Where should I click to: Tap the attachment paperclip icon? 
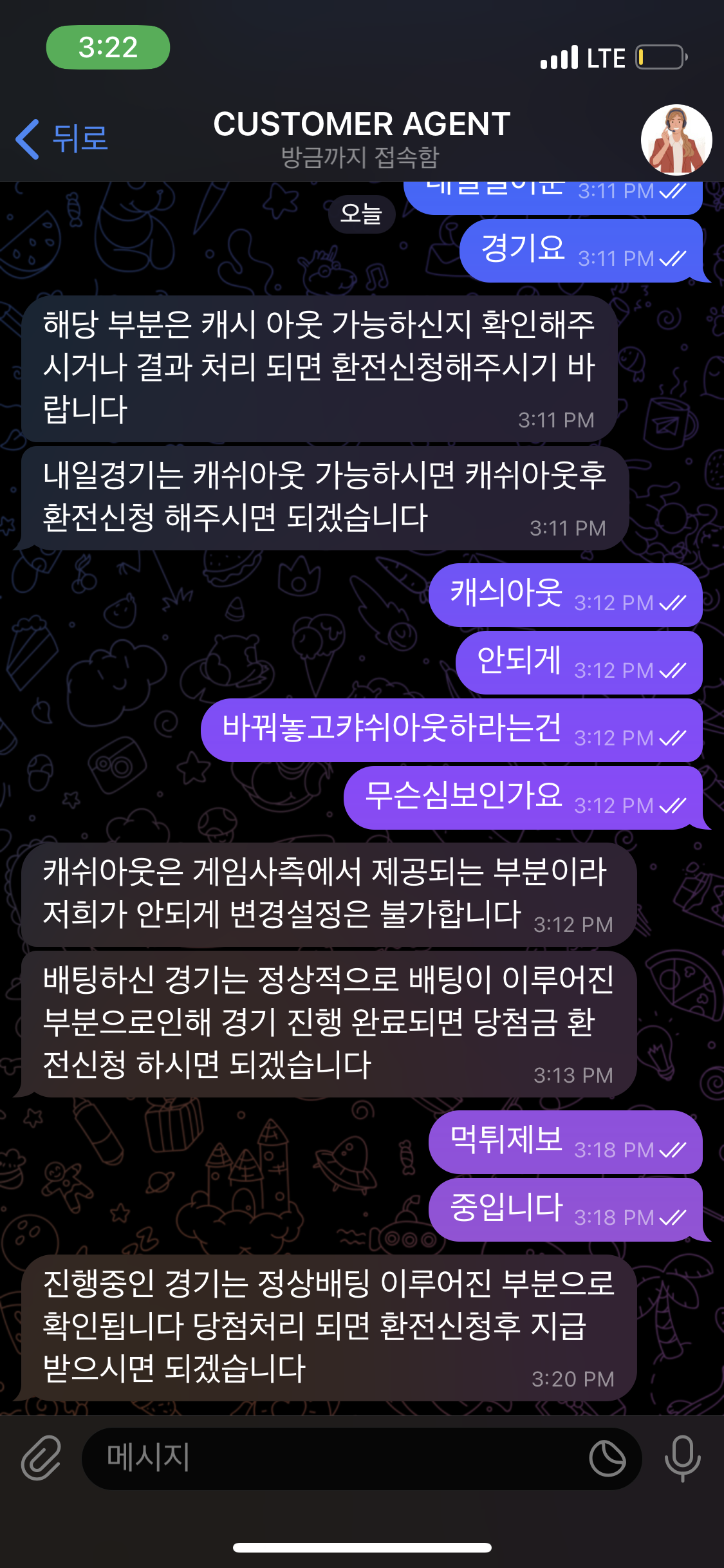tap(41, 1457)
